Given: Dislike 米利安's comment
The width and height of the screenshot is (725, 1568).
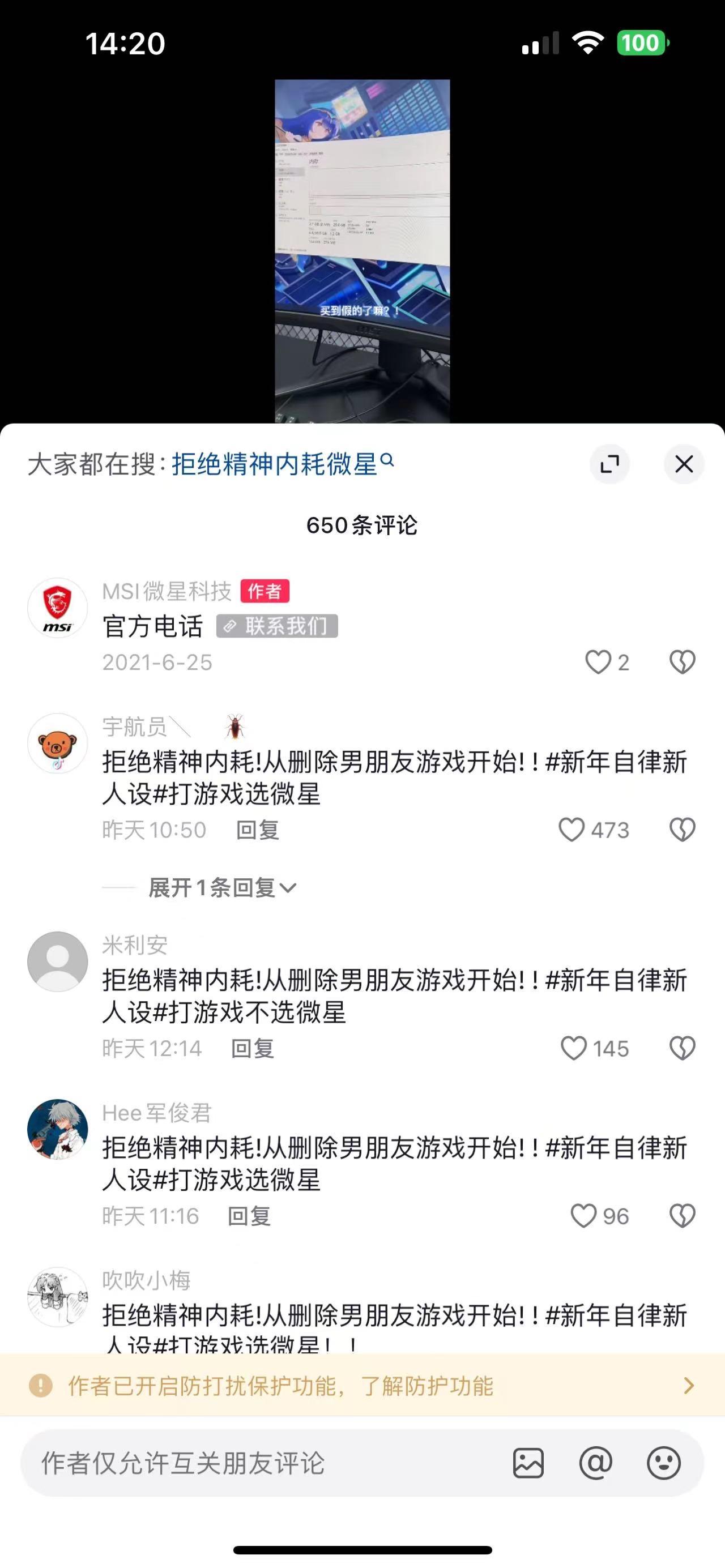Looking at the screenshot, I should 682,1048.
